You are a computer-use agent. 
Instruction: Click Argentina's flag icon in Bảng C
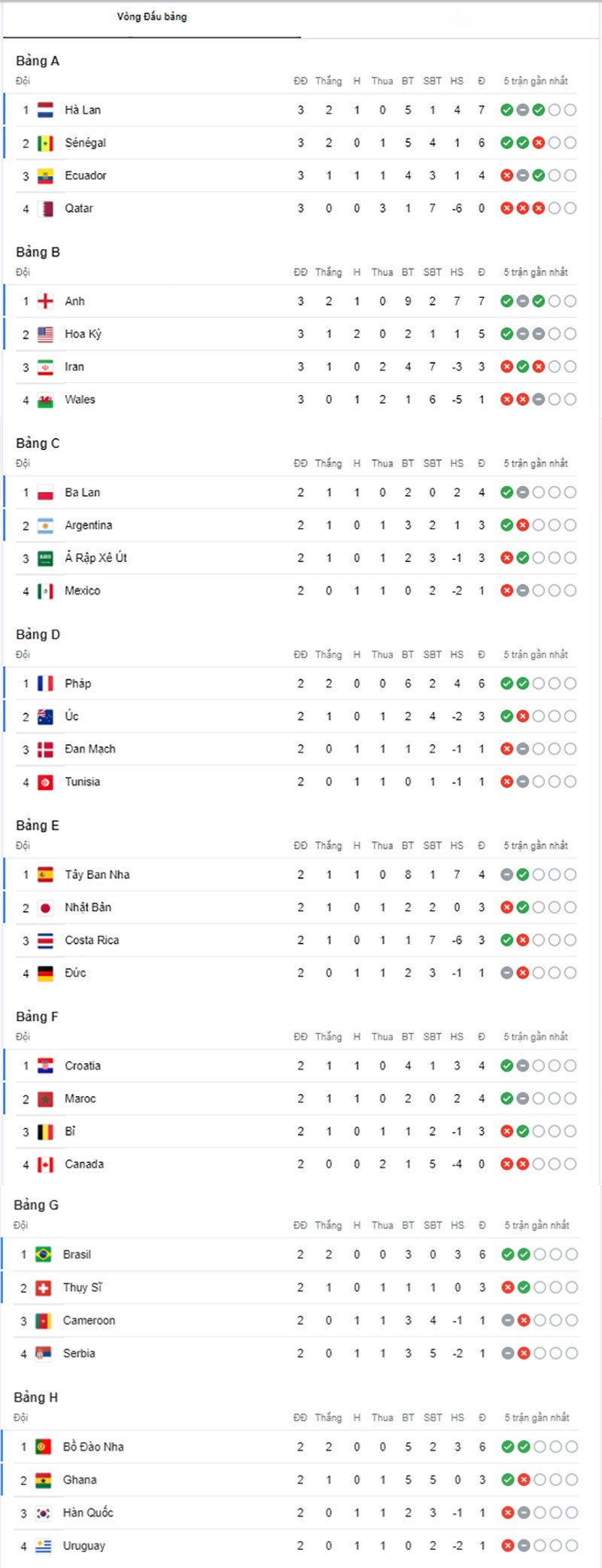point(45,525)
